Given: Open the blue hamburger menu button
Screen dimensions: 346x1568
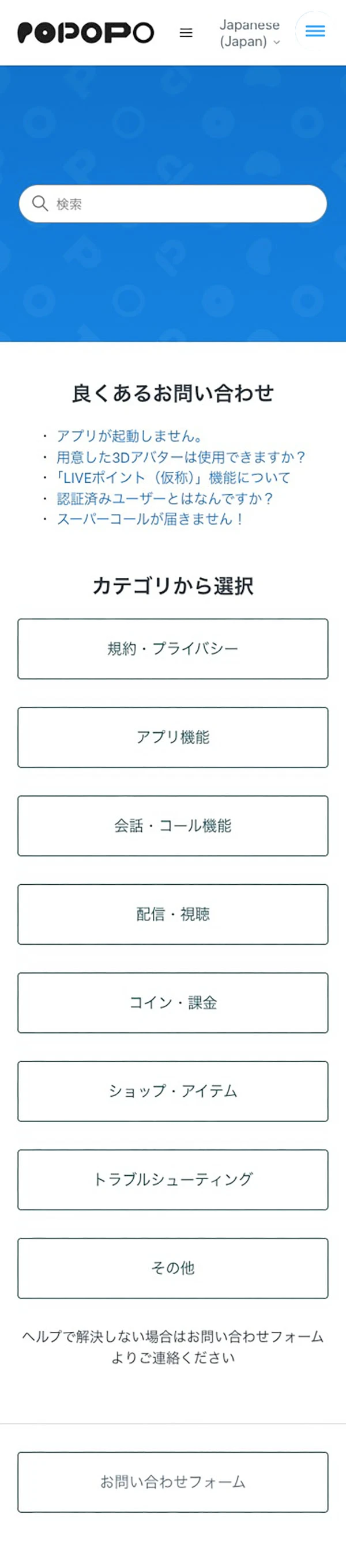Looking at the screenshot, I should pos(315,31).
